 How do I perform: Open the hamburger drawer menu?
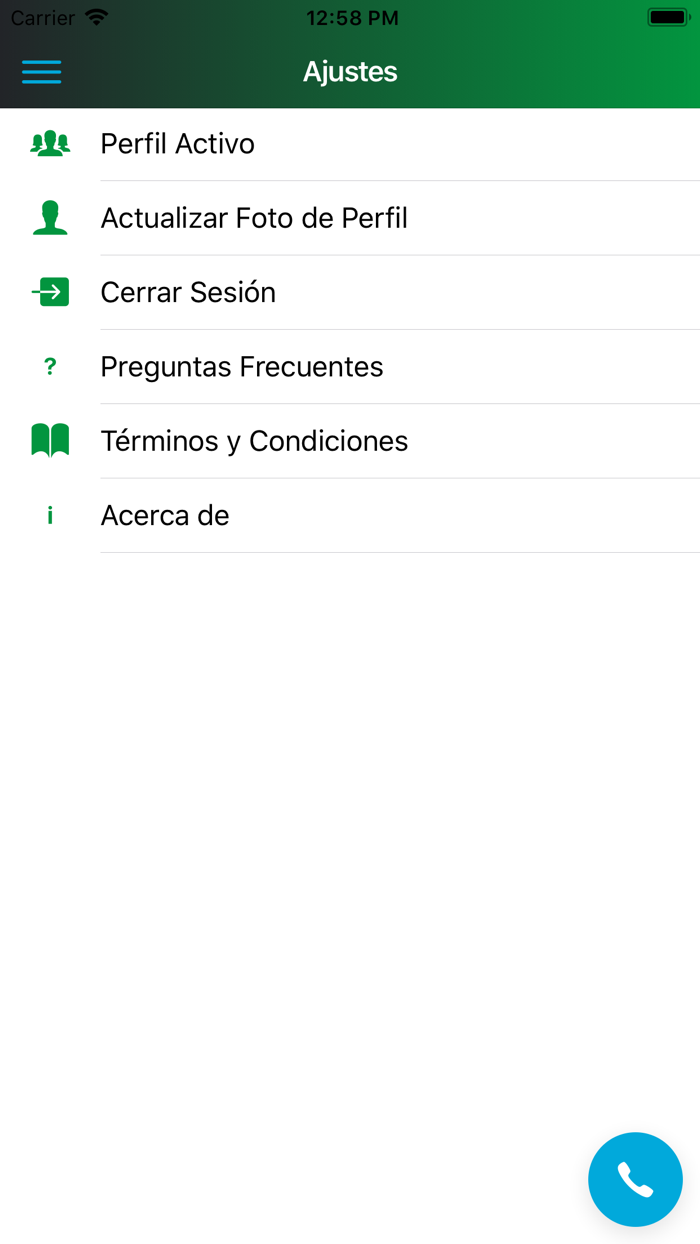coord(42,72)
